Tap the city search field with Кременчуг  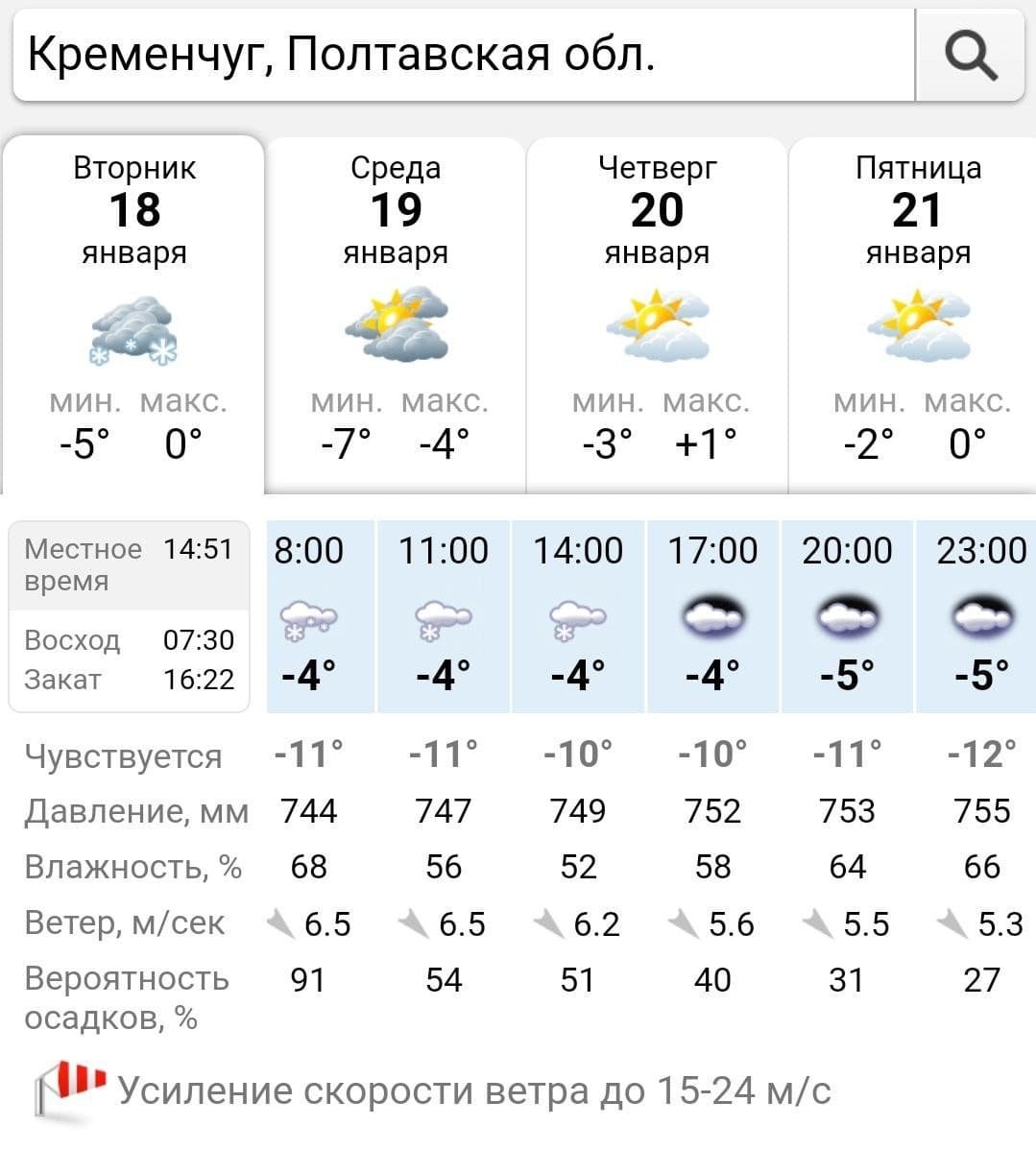(461, 55)
